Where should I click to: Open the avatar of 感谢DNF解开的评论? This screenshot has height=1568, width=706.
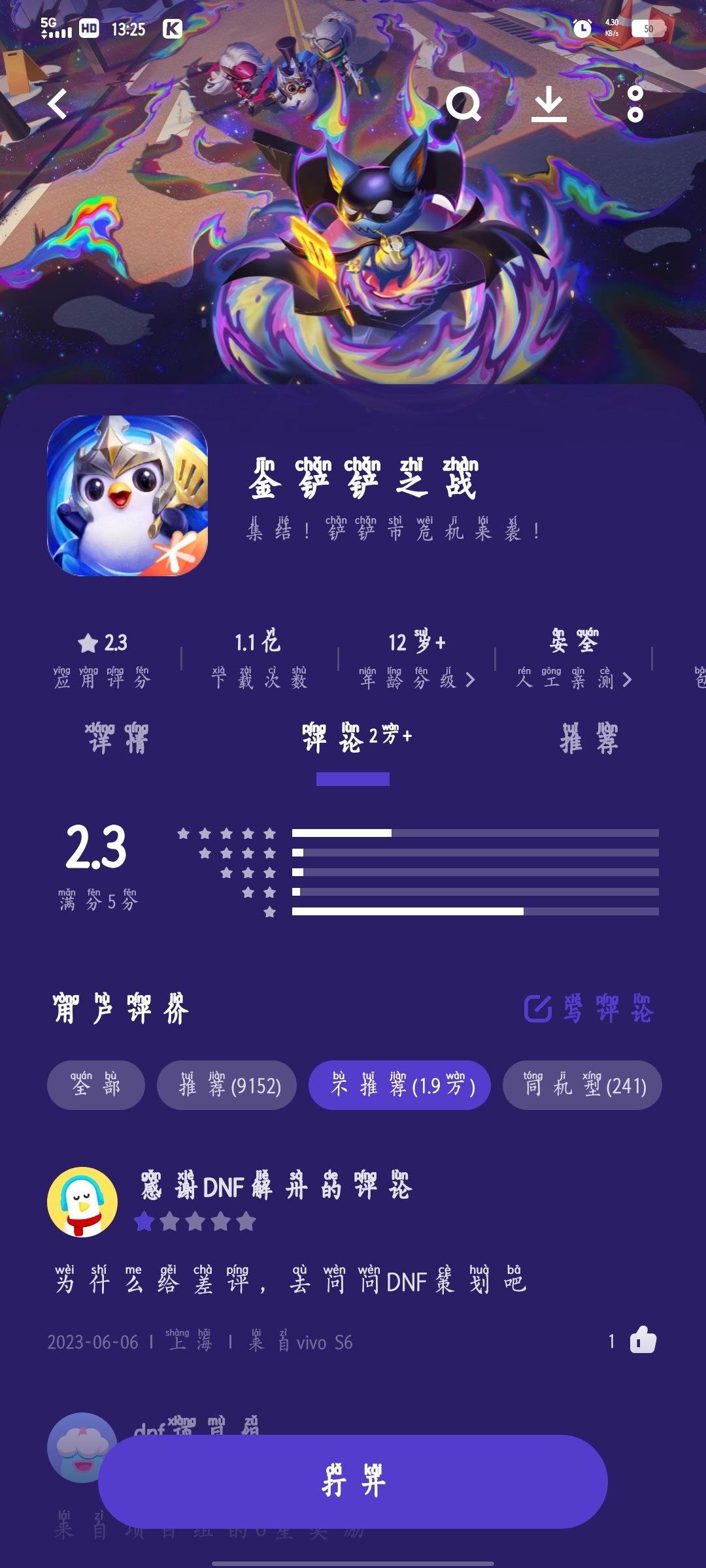[x=82, y=1202]
